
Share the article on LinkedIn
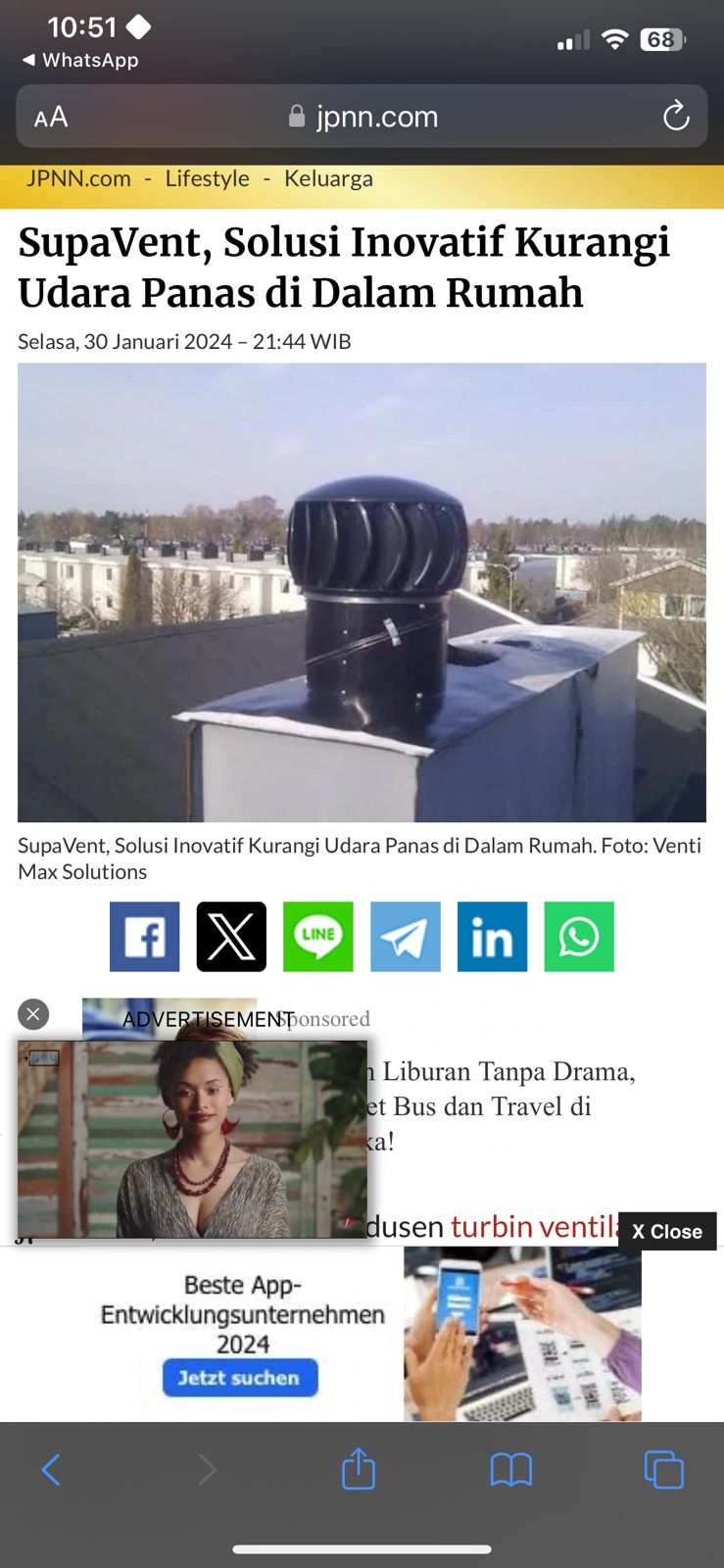492,937
